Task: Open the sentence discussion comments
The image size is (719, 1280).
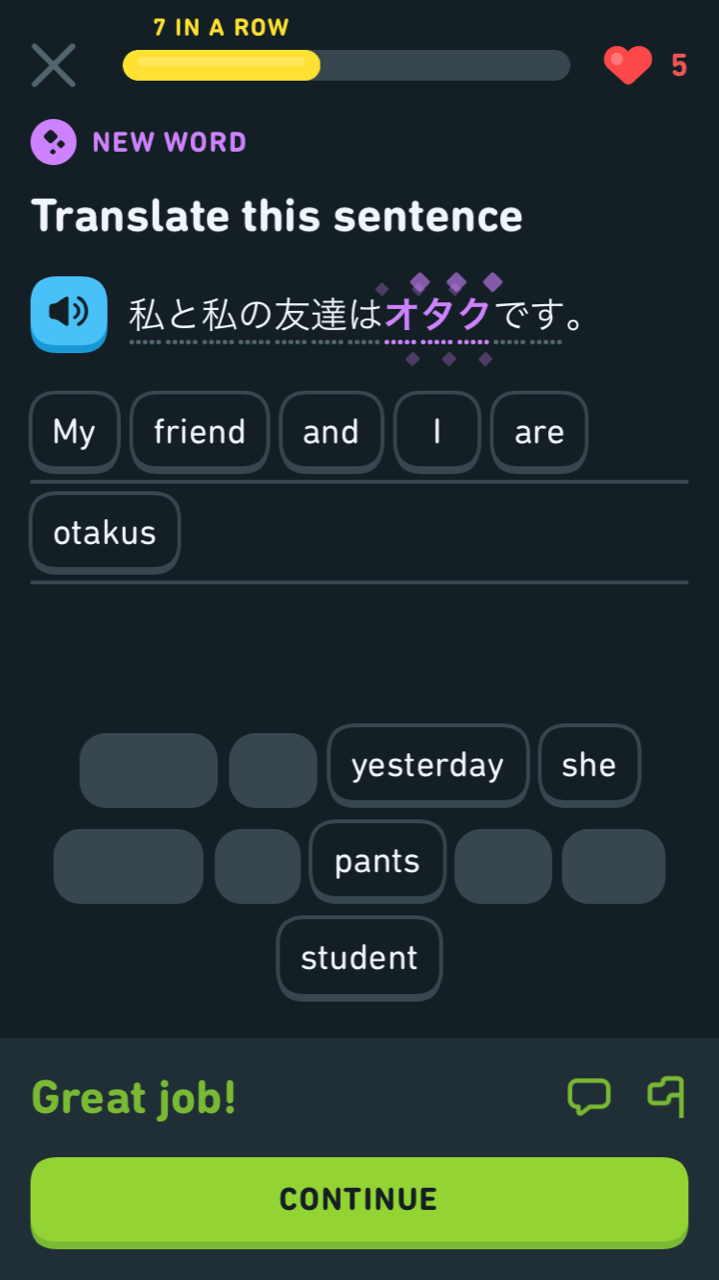Action: [x=589, y=1097]
